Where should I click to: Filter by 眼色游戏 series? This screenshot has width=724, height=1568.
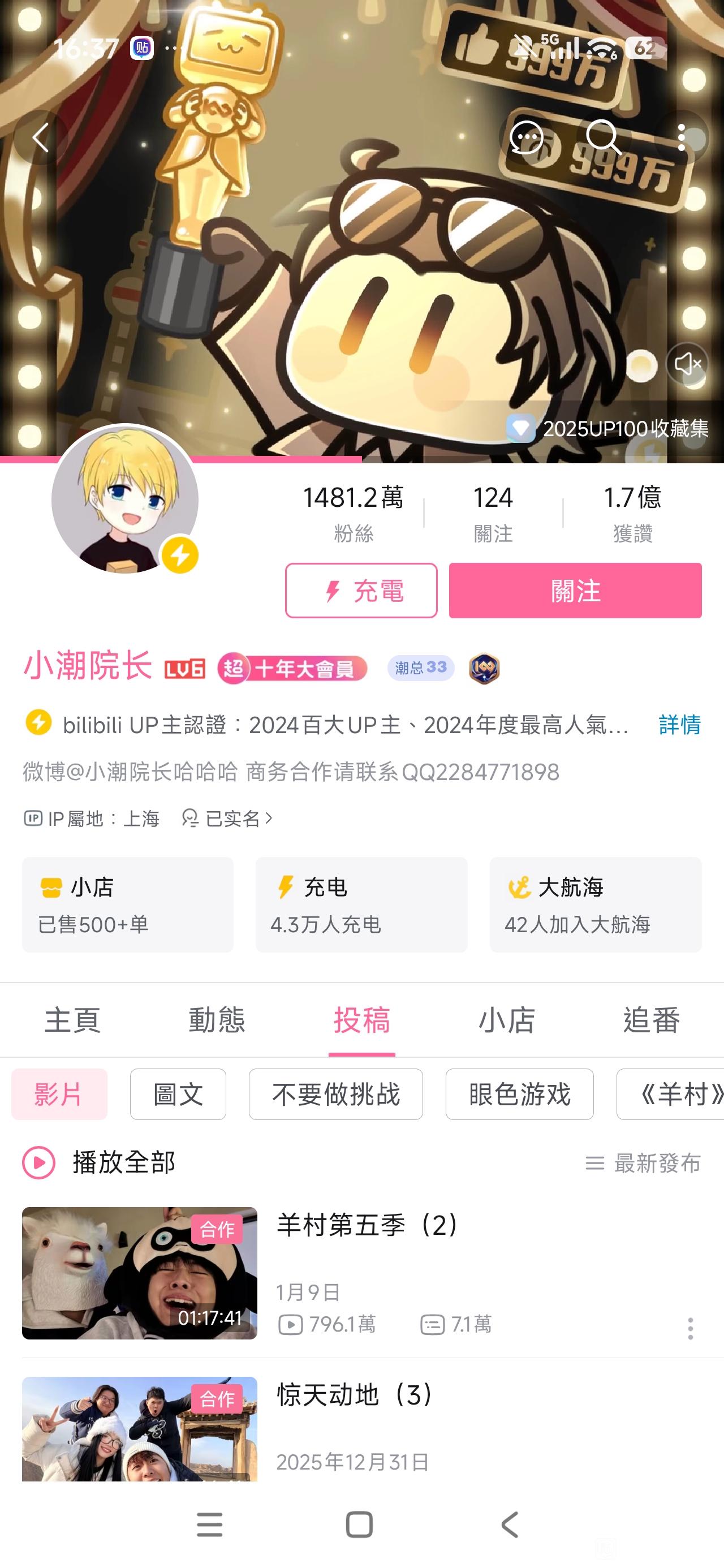519,1095
